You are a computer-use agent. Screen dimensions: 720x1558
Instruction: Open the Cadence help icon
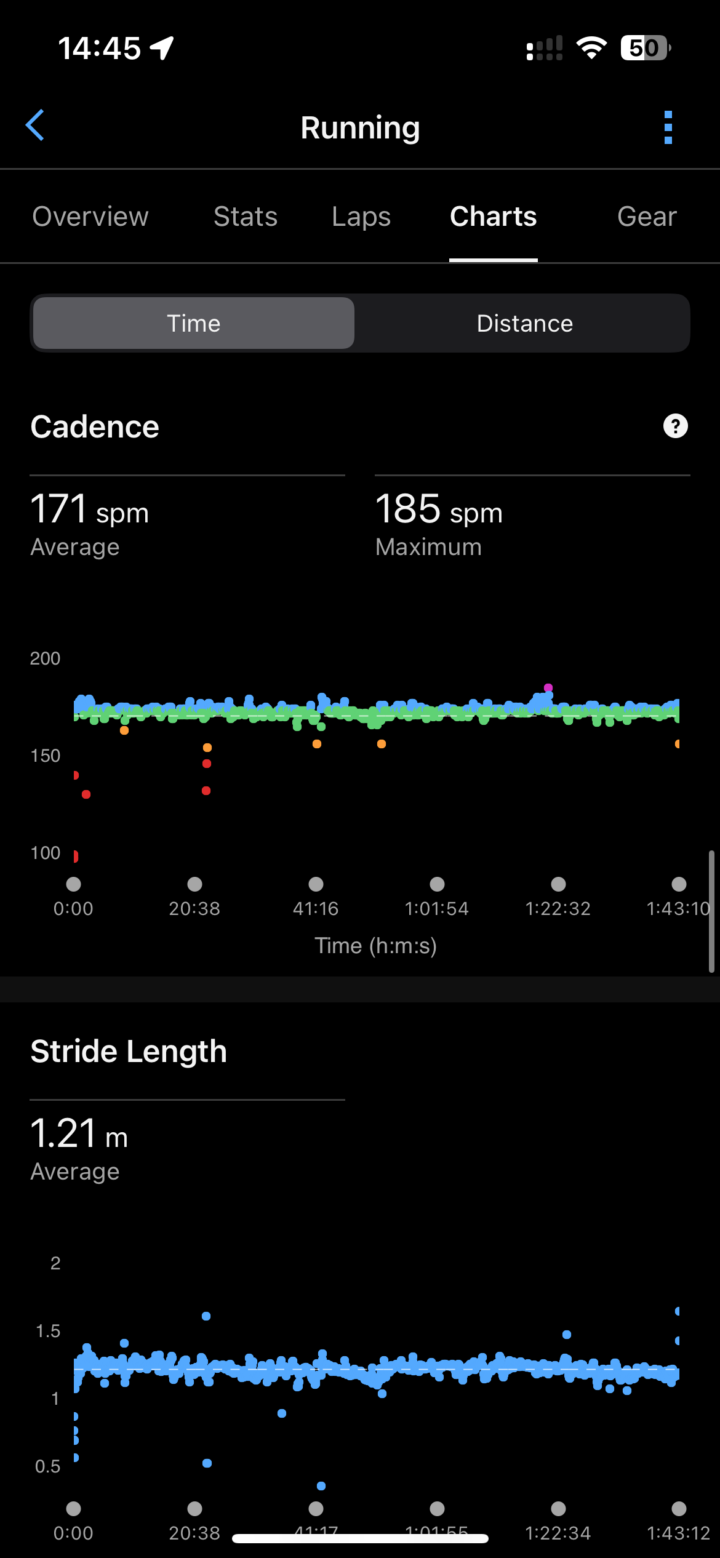pos(675,427)
